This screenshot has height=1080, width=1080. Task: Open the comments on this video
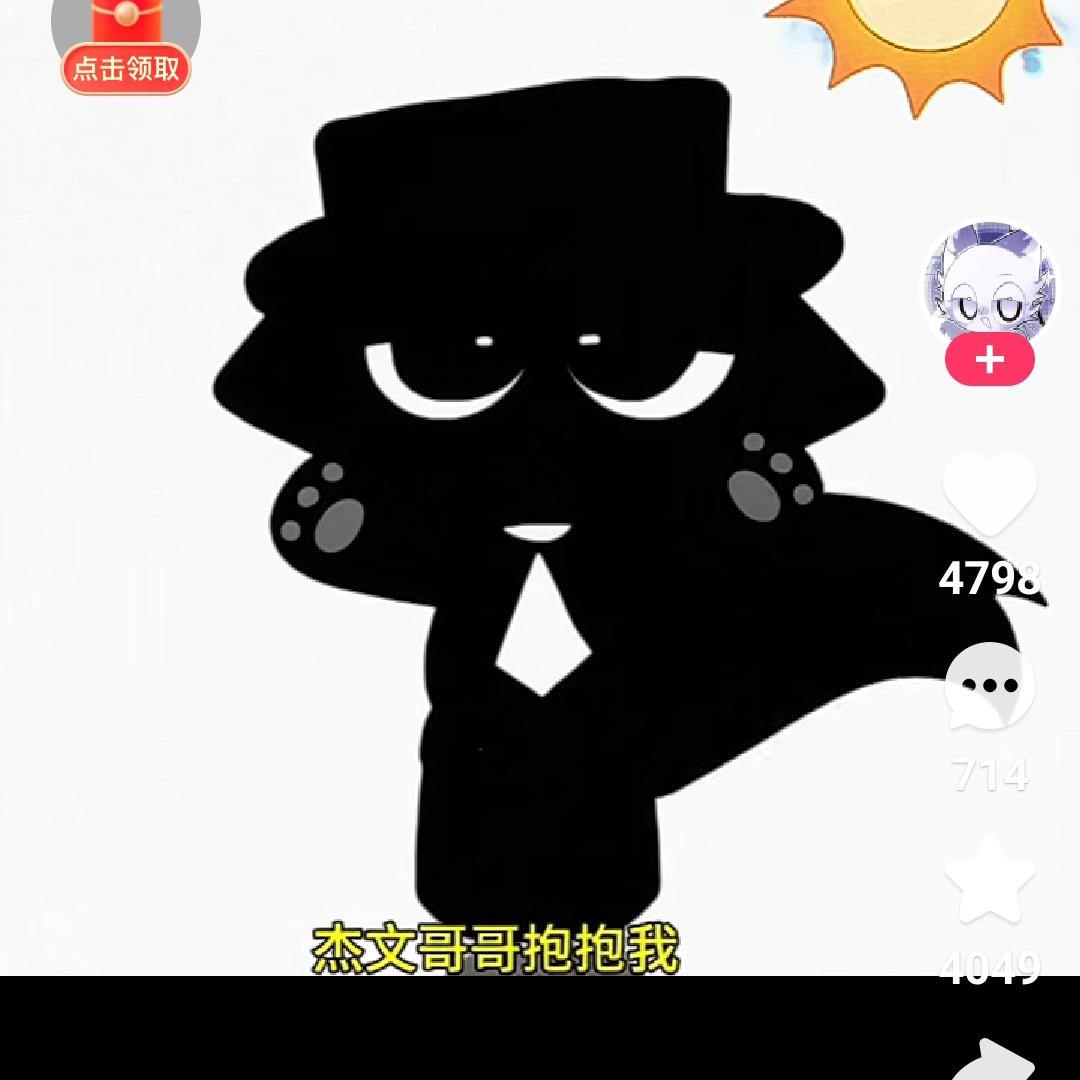990,687
